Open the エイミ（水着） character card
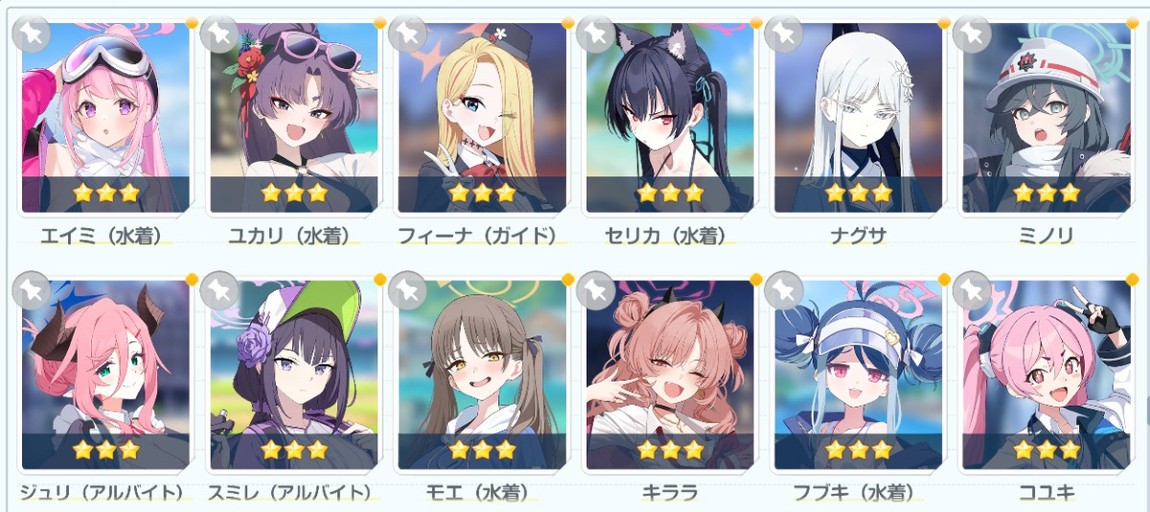The width and height of the screenshot is (1150, 512). pos(105,120)
